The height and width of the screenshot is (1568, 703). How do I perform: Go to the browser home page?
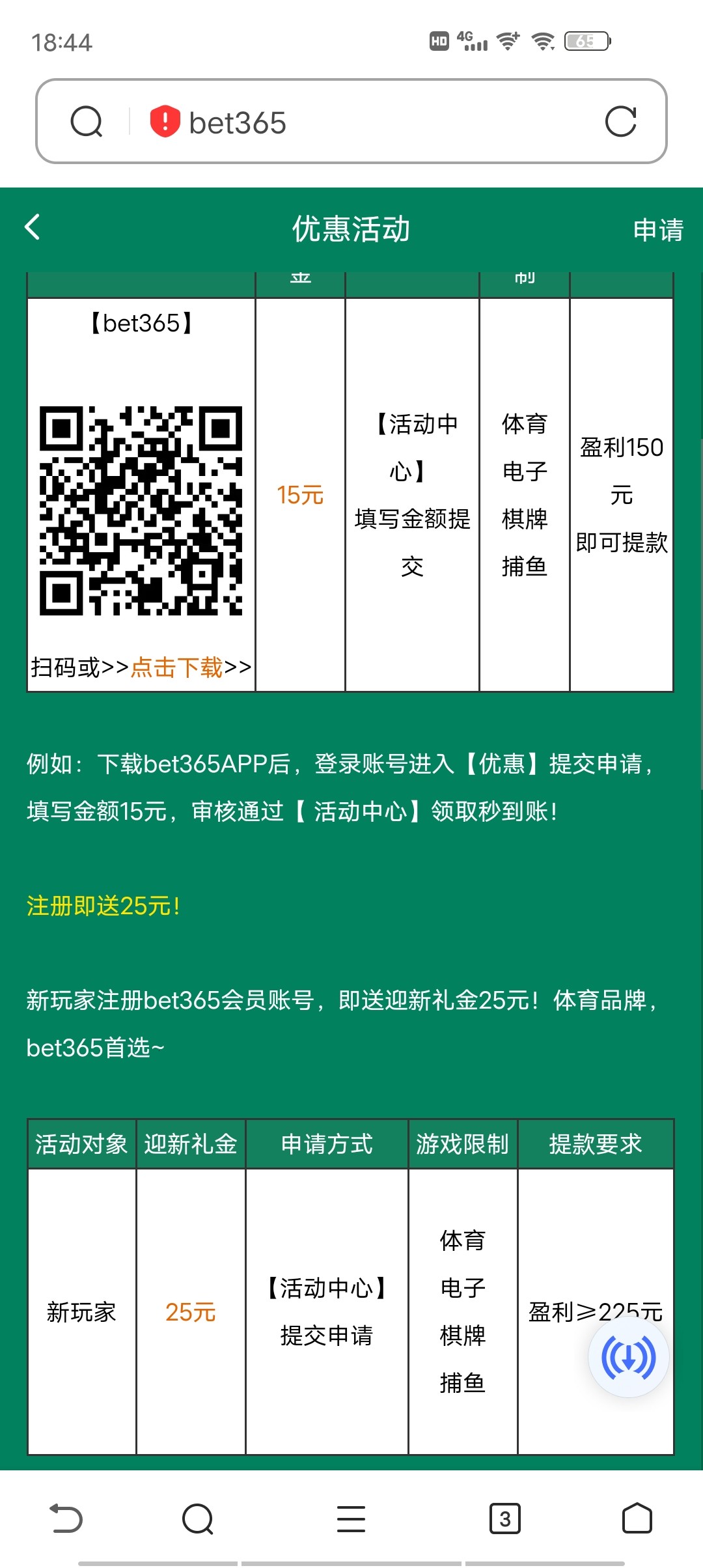(637, 1519)
